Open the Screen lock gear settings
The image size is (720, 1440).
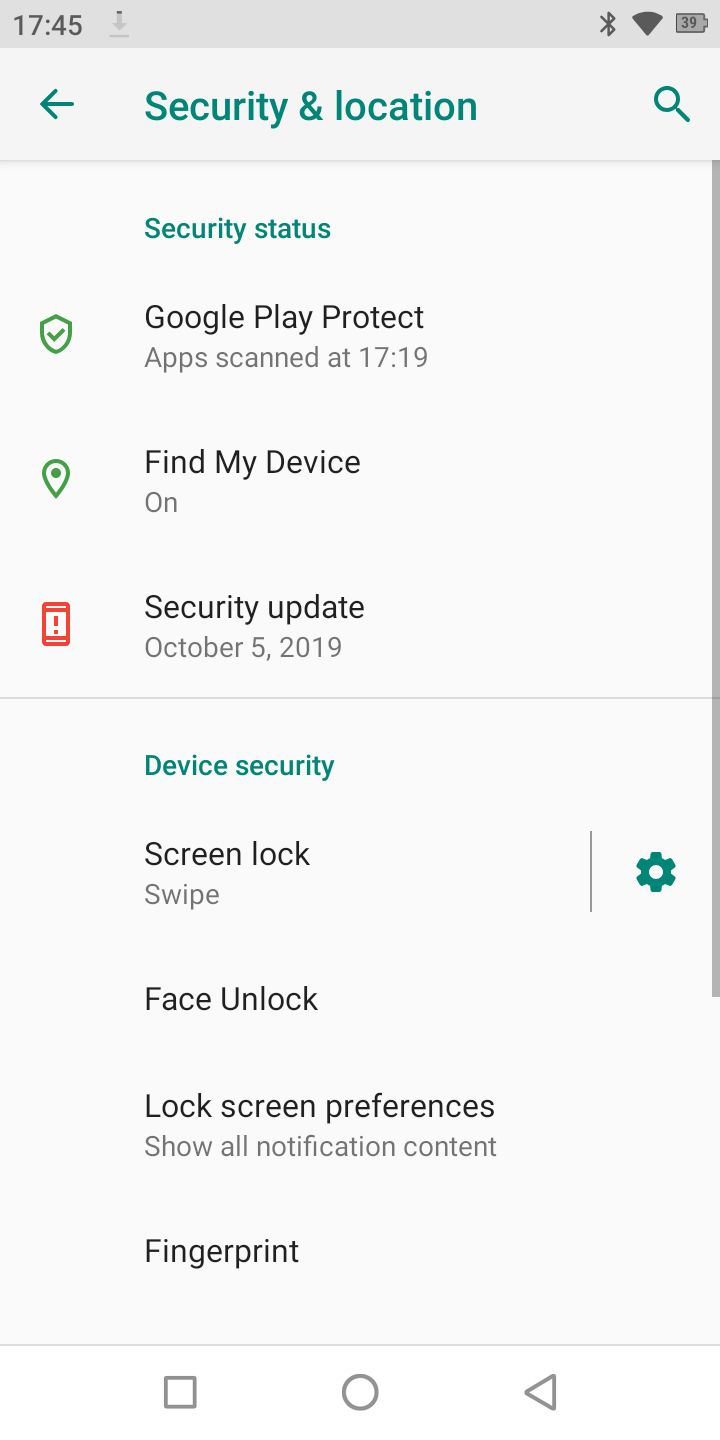656,872
